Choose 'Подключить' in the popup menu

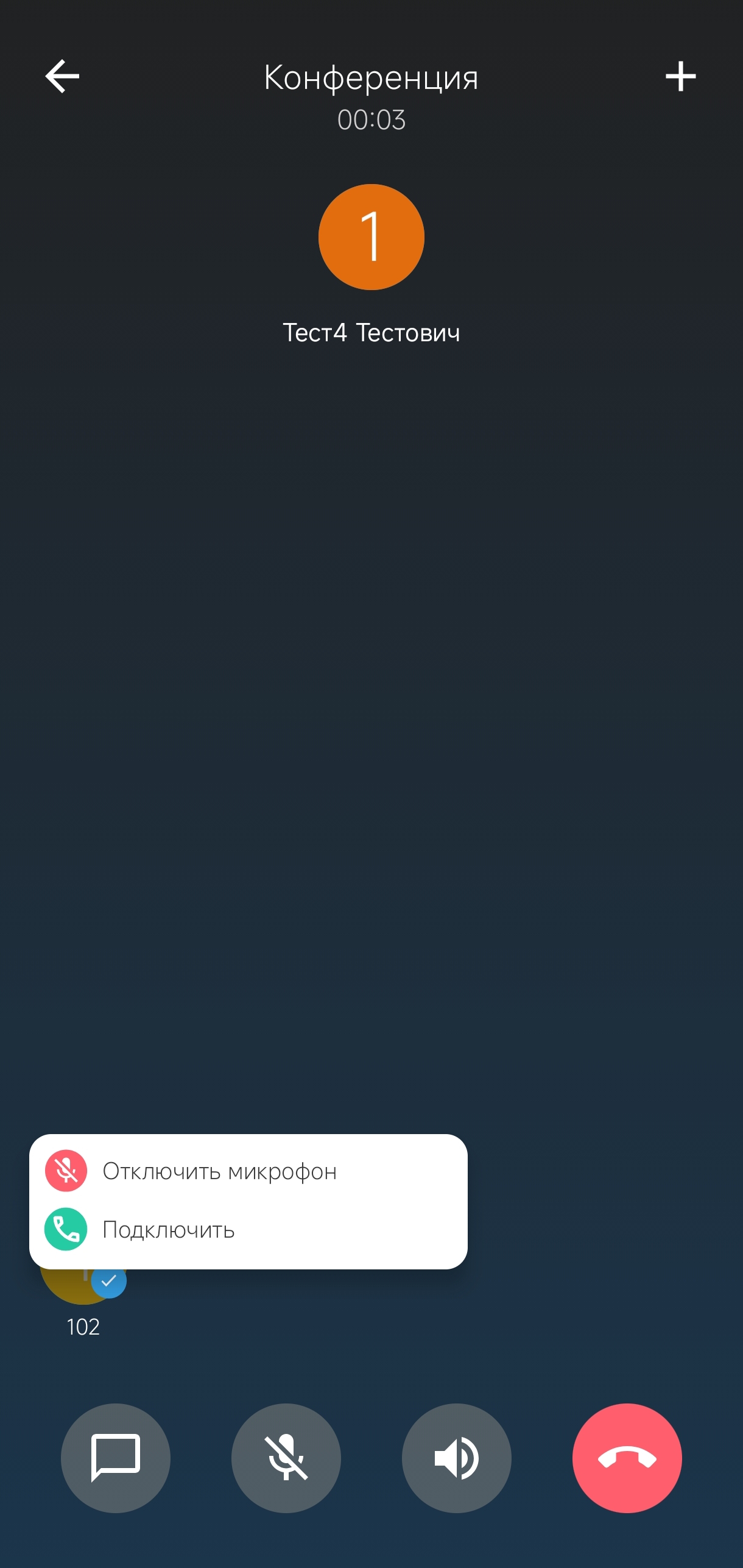pos(169,1229)
